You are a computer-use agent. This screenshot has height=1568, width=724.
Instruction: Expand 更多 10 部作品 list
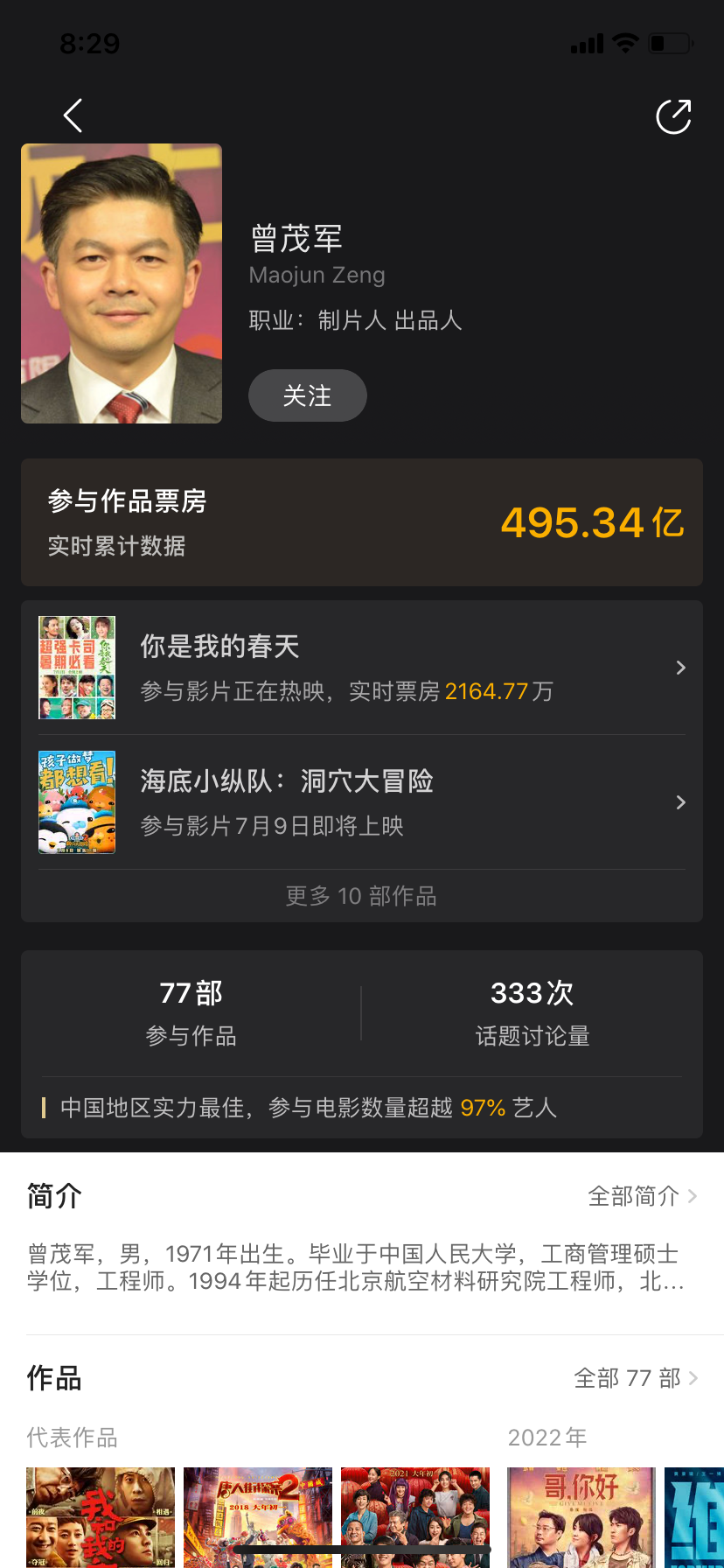tap(361, 896)
